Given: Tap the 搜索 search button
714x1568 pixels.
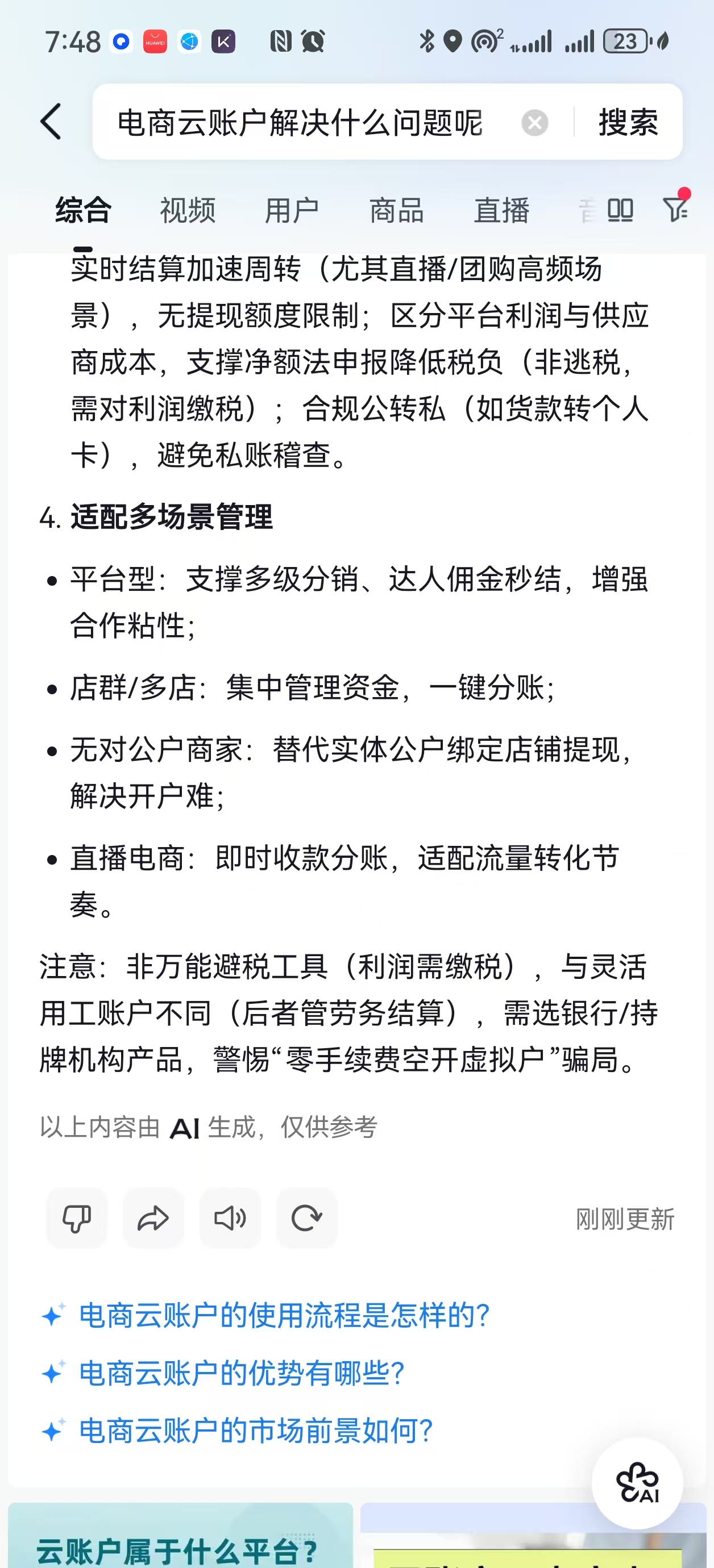Looking at the screenshot, I should point(628,122).
